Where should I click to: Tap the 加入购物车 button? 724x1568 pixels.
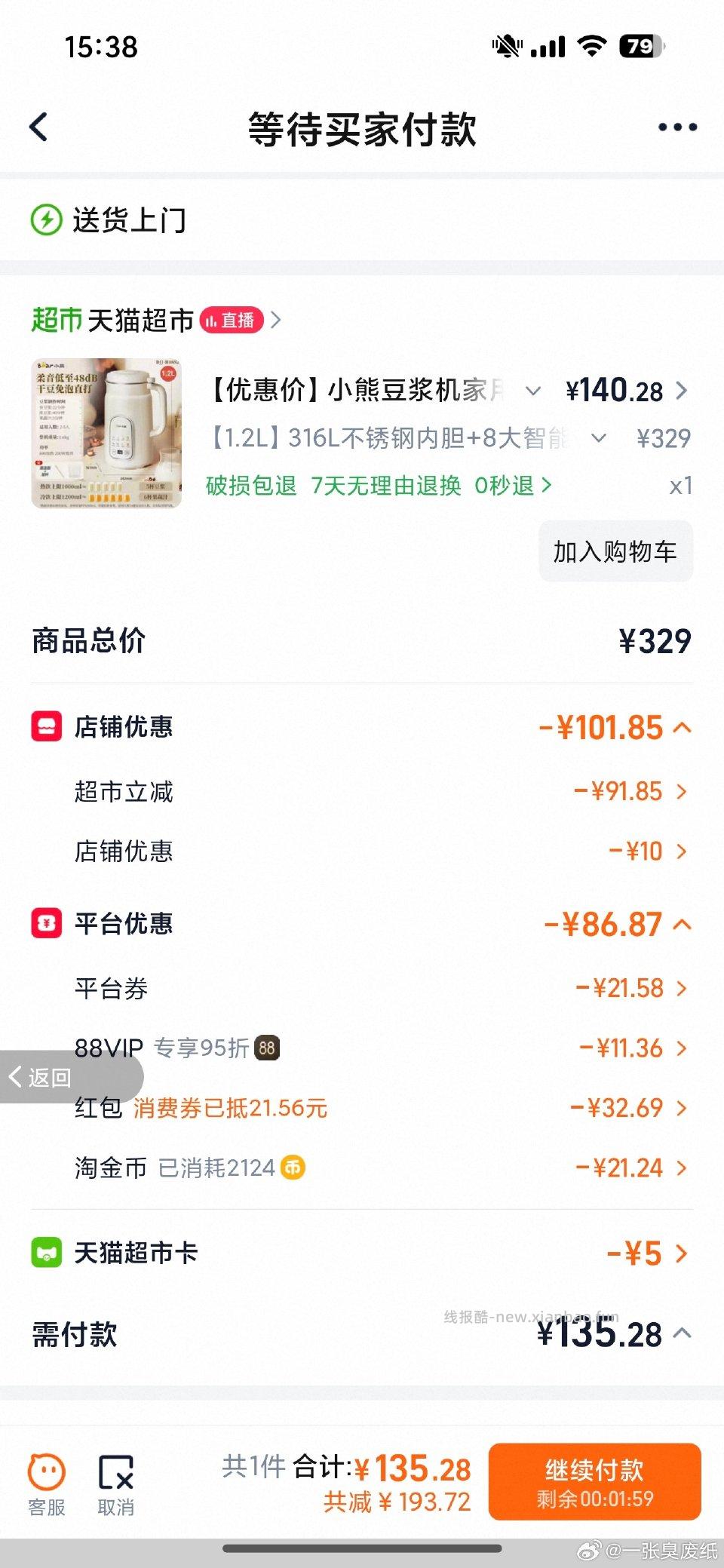click(x=615, y=551)
